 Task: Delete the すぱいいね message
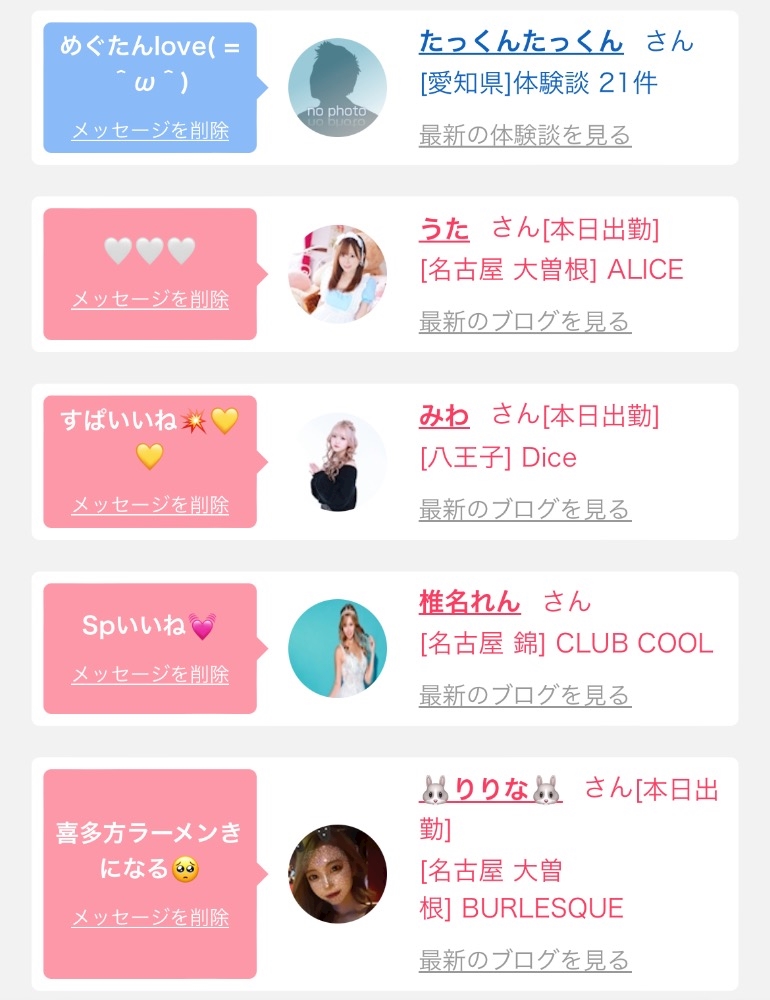[x=150, y=505]
